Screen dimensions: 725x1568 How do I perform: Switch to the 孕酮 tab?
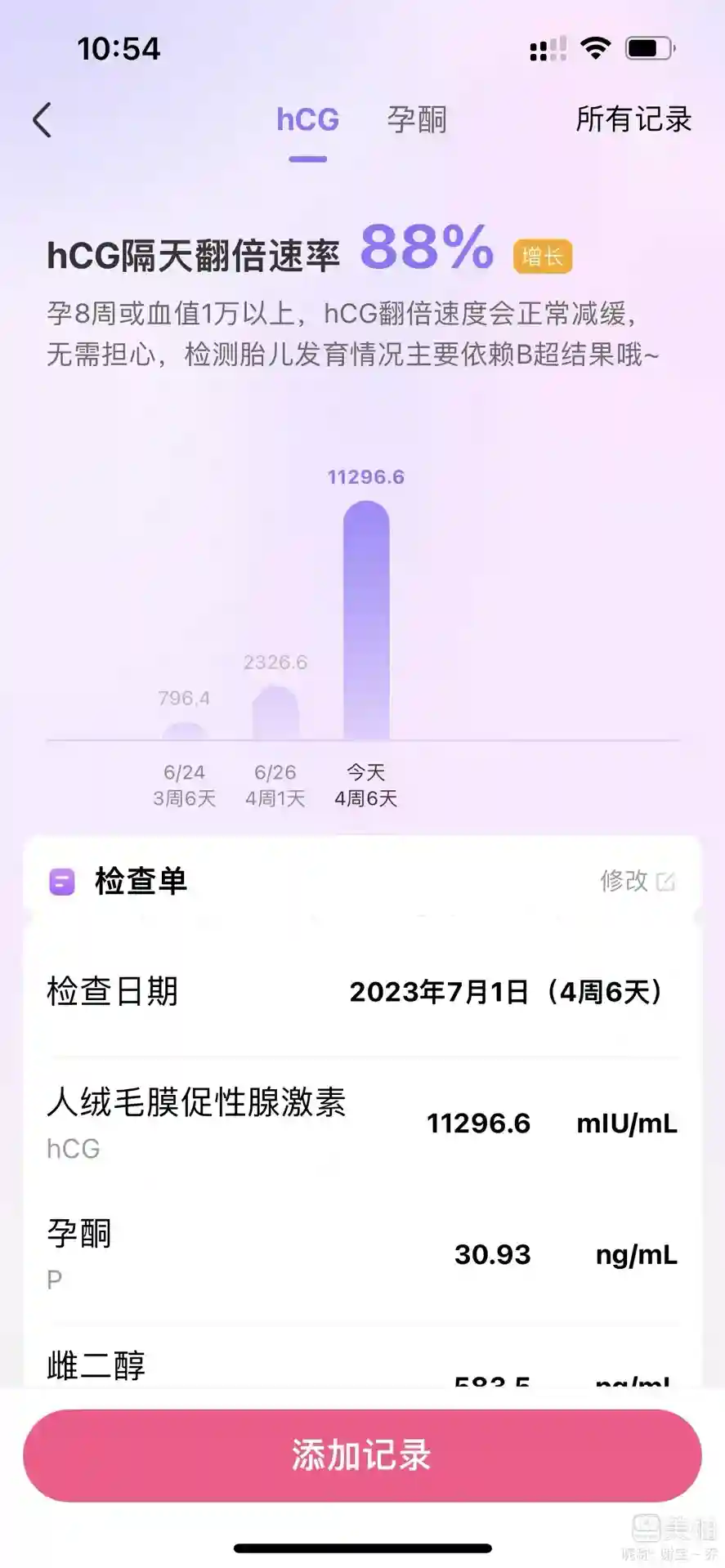tap(417, 120)
